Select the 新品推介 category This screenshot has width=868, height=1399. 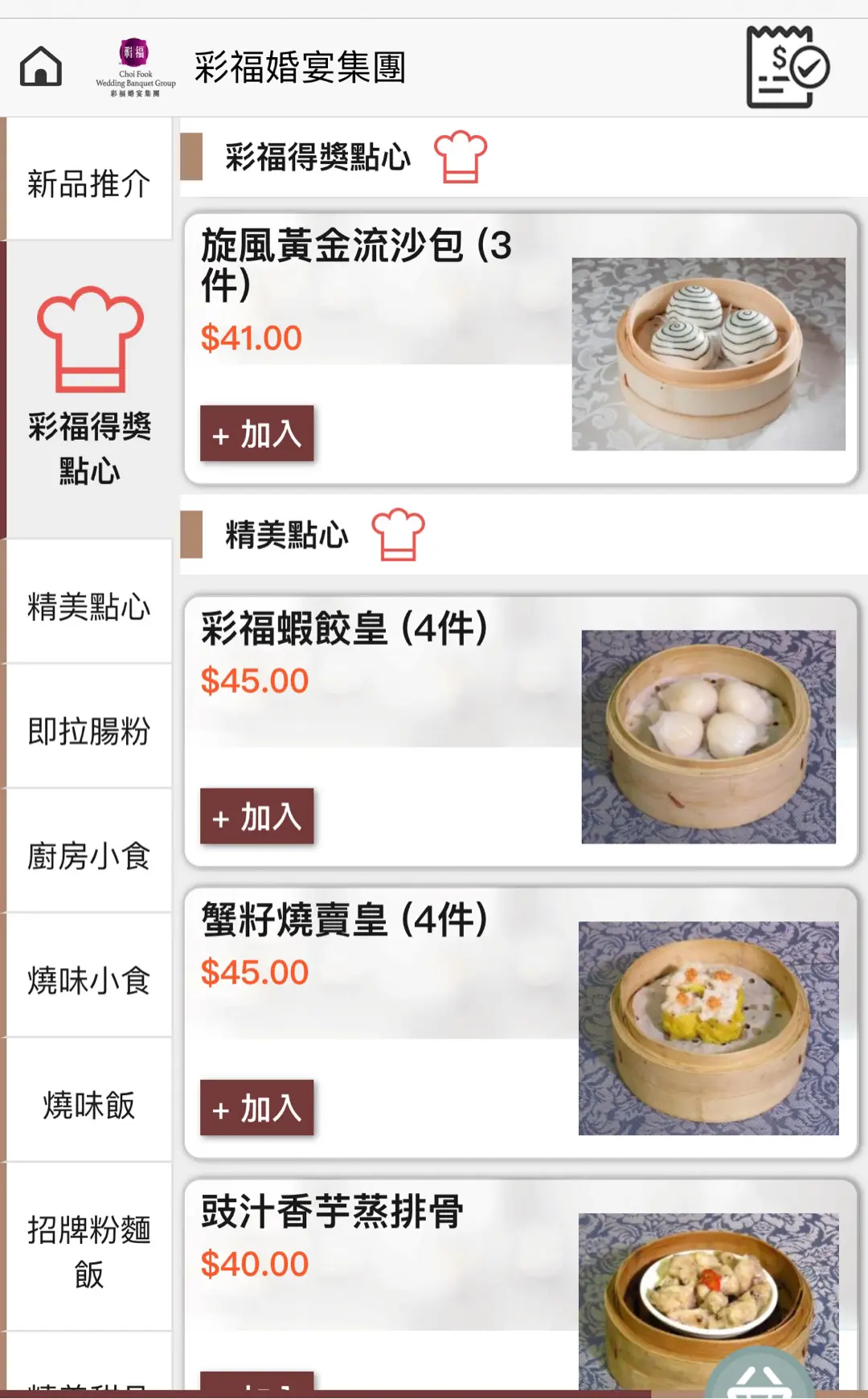pyautogui.click(x=88, y=183)
